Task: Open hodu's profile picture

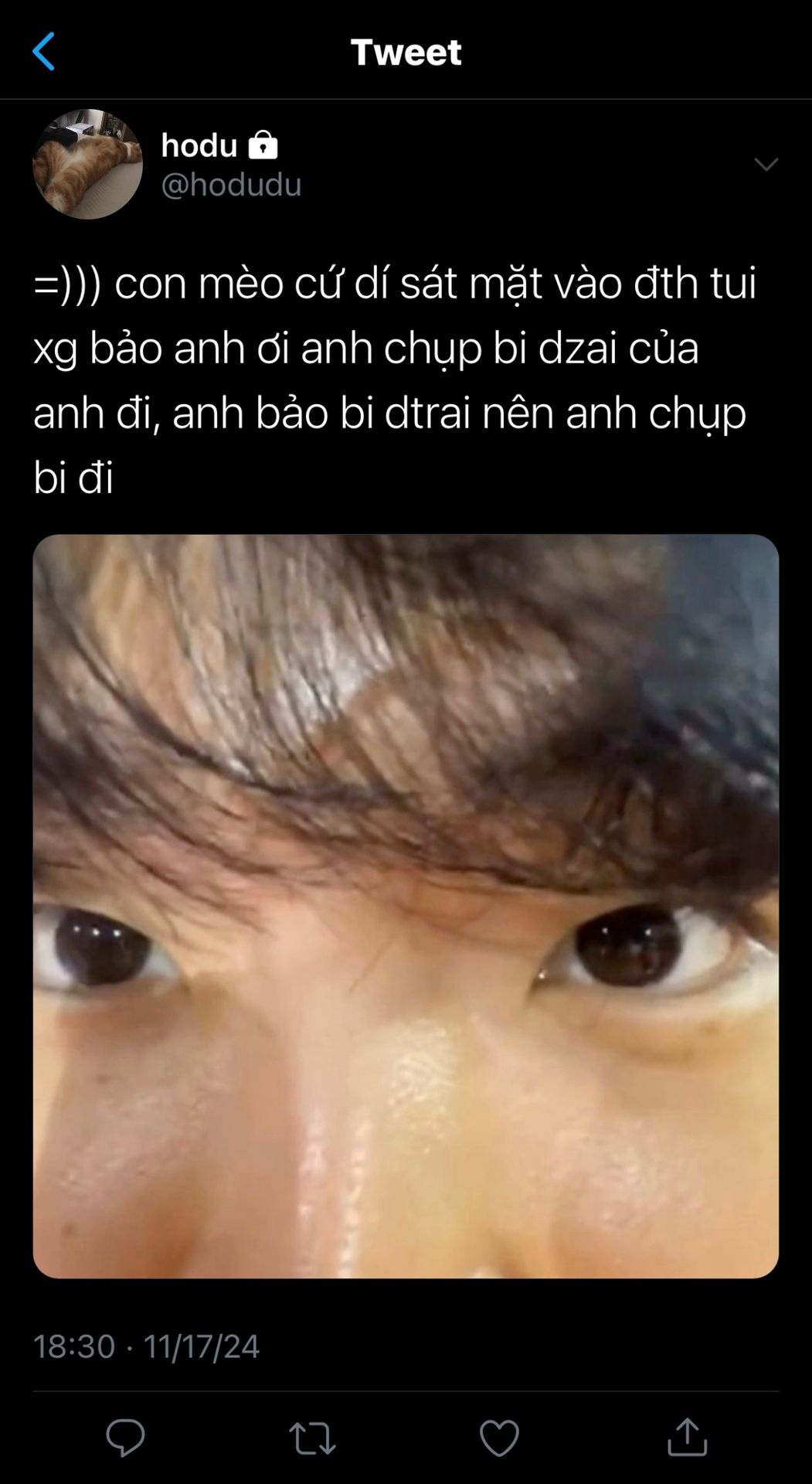Action: coord(87,164)
